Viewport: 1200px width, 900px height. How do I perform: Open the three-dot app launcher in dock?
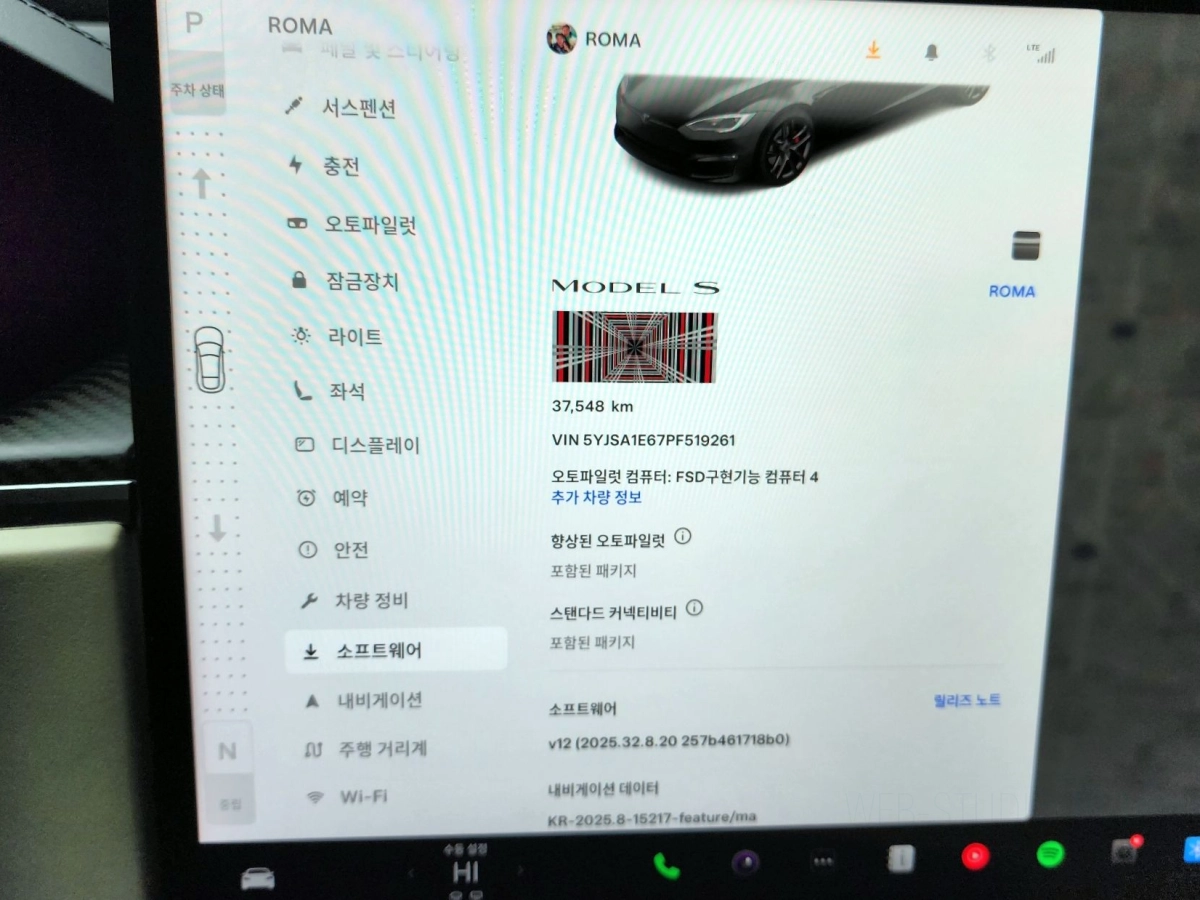click(x=823, y=860)
